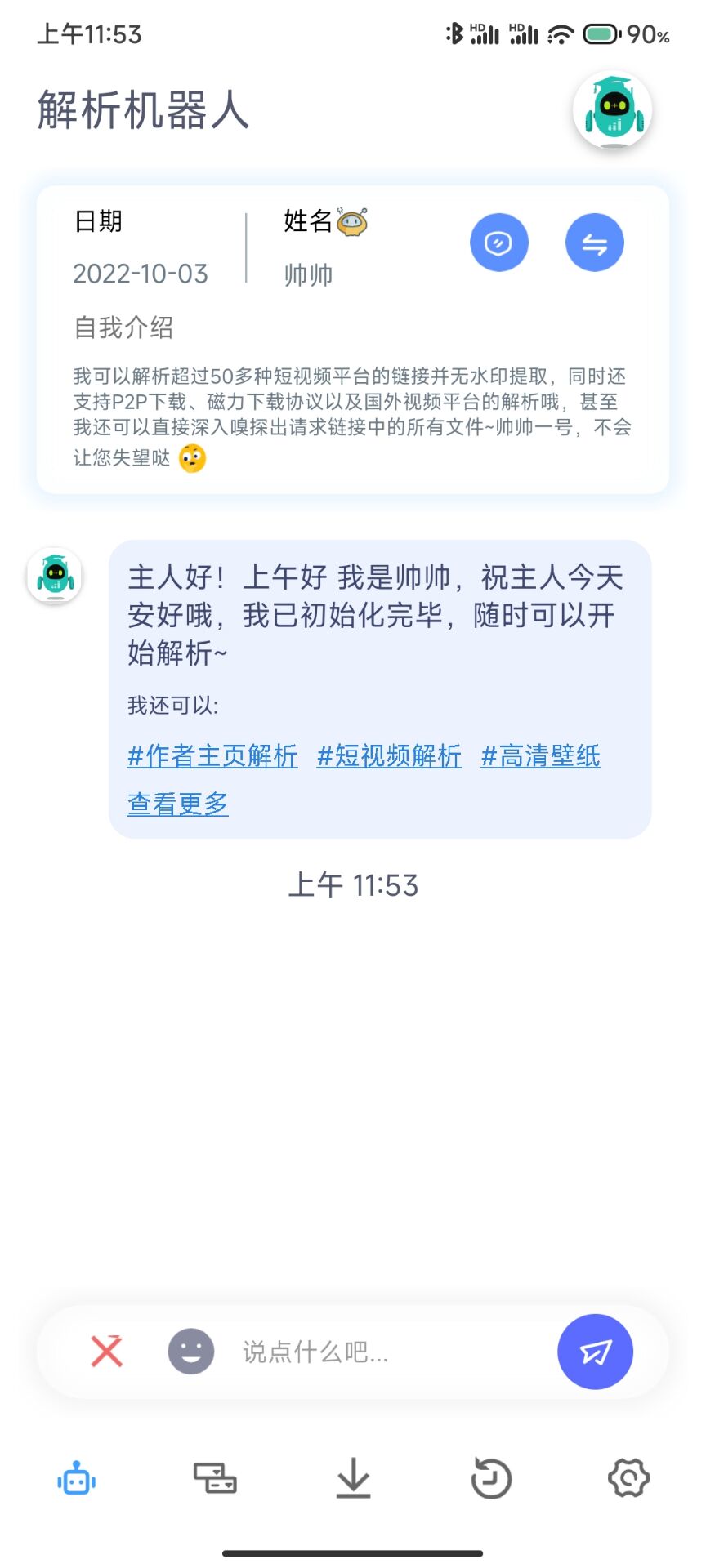Image resolution: width=706 pixels, height=1568 pixels.
Task: Open the history clock tab
Action: coord(491,1478)
